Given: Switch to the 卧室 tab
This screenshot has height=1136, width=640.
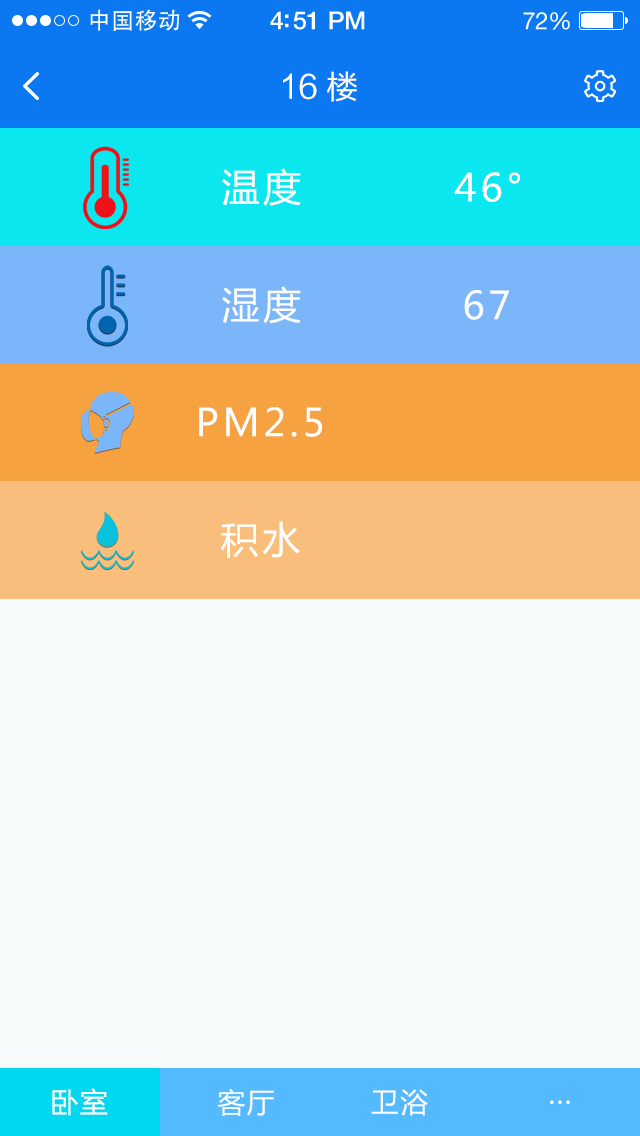Looking at the screenshot, I should point(80,1102).
